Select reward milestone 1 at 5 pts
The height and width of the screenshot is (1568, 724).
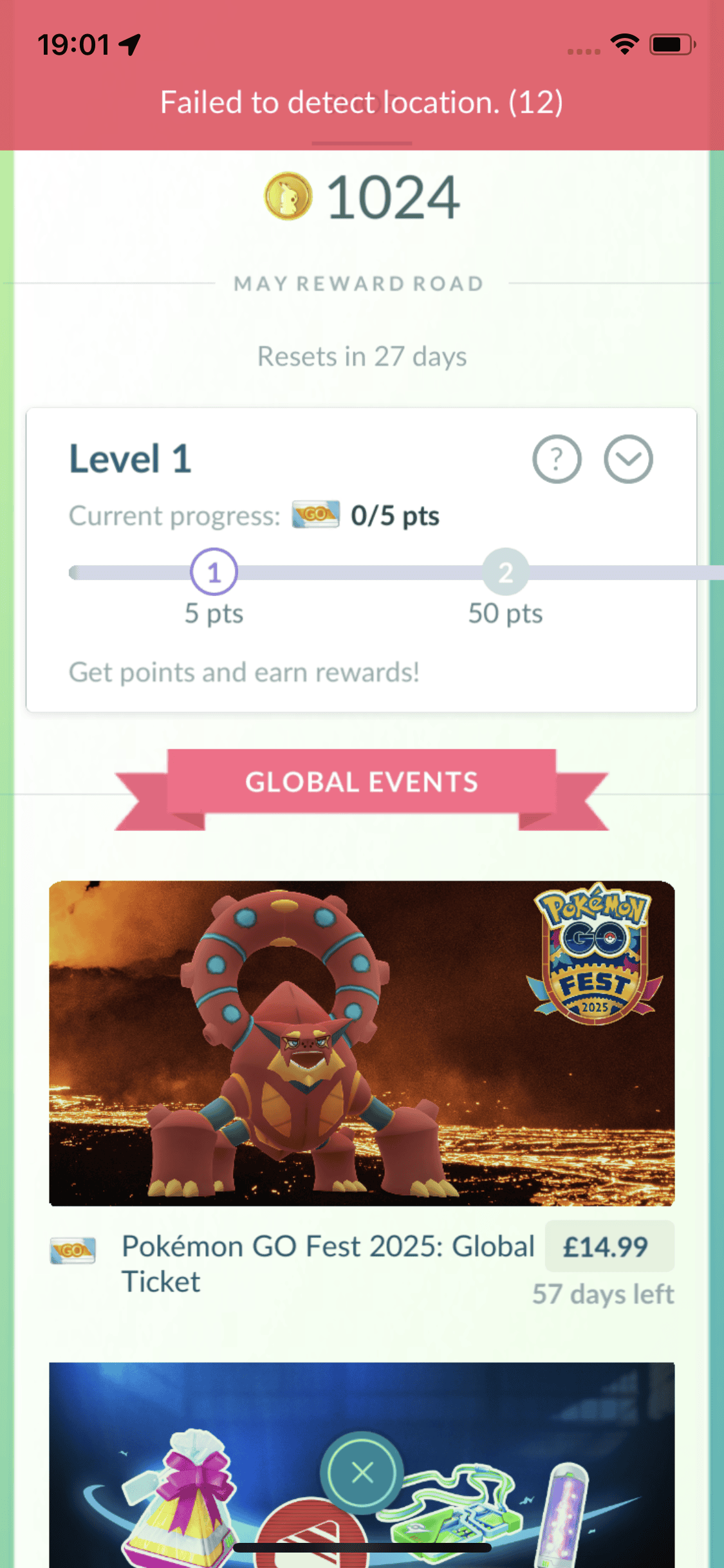click(x=214, y=572)
